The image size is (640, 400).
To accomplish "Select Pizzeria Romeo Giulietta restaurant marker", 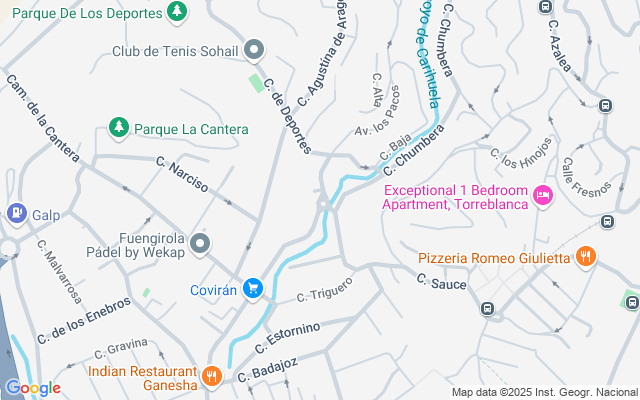I will click(586, 257).
